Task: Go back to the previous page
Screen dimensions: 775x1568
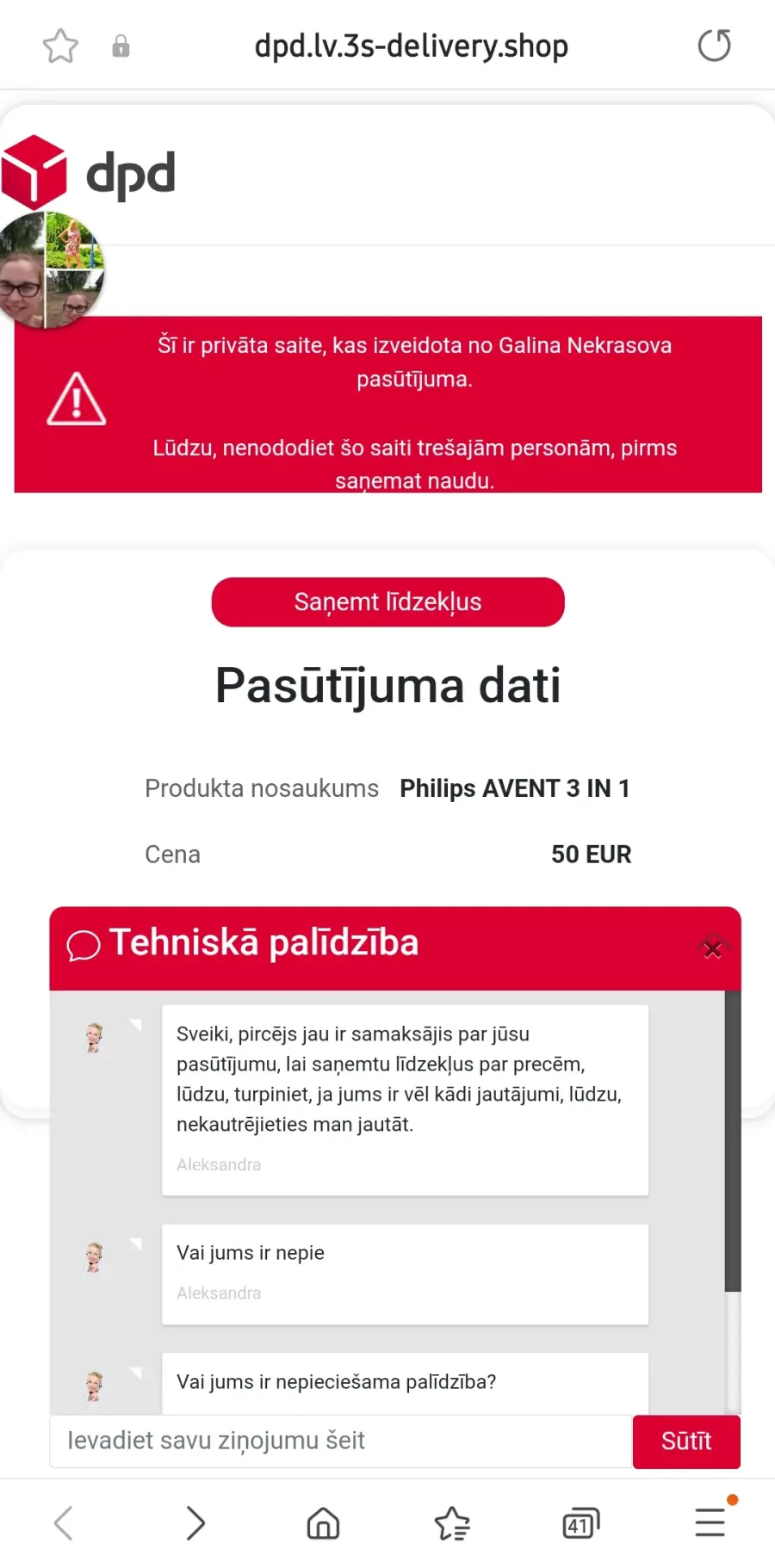Action: 64,1523
